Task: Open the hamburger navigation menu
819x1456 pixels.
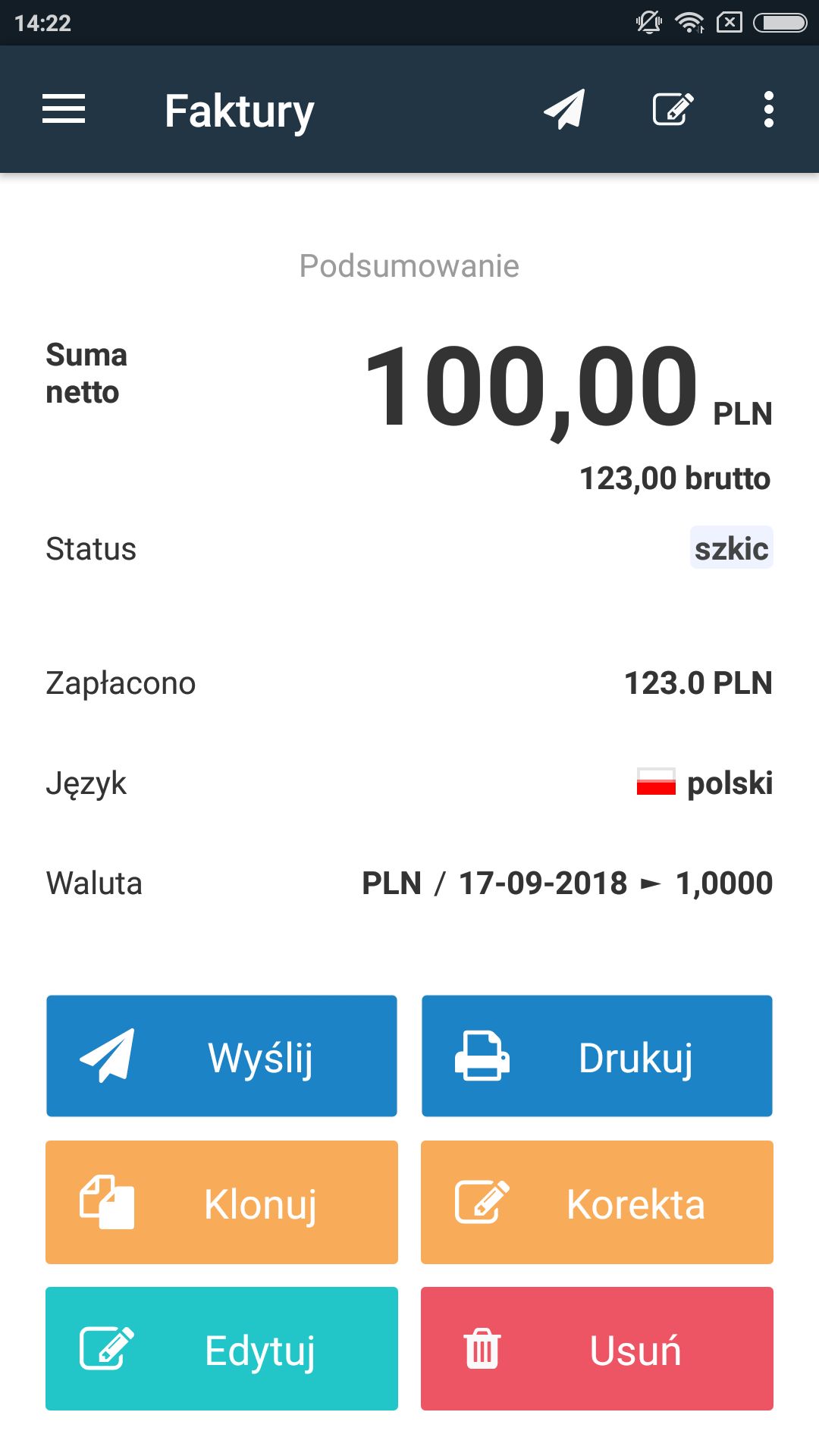Action: pos(64,109)
